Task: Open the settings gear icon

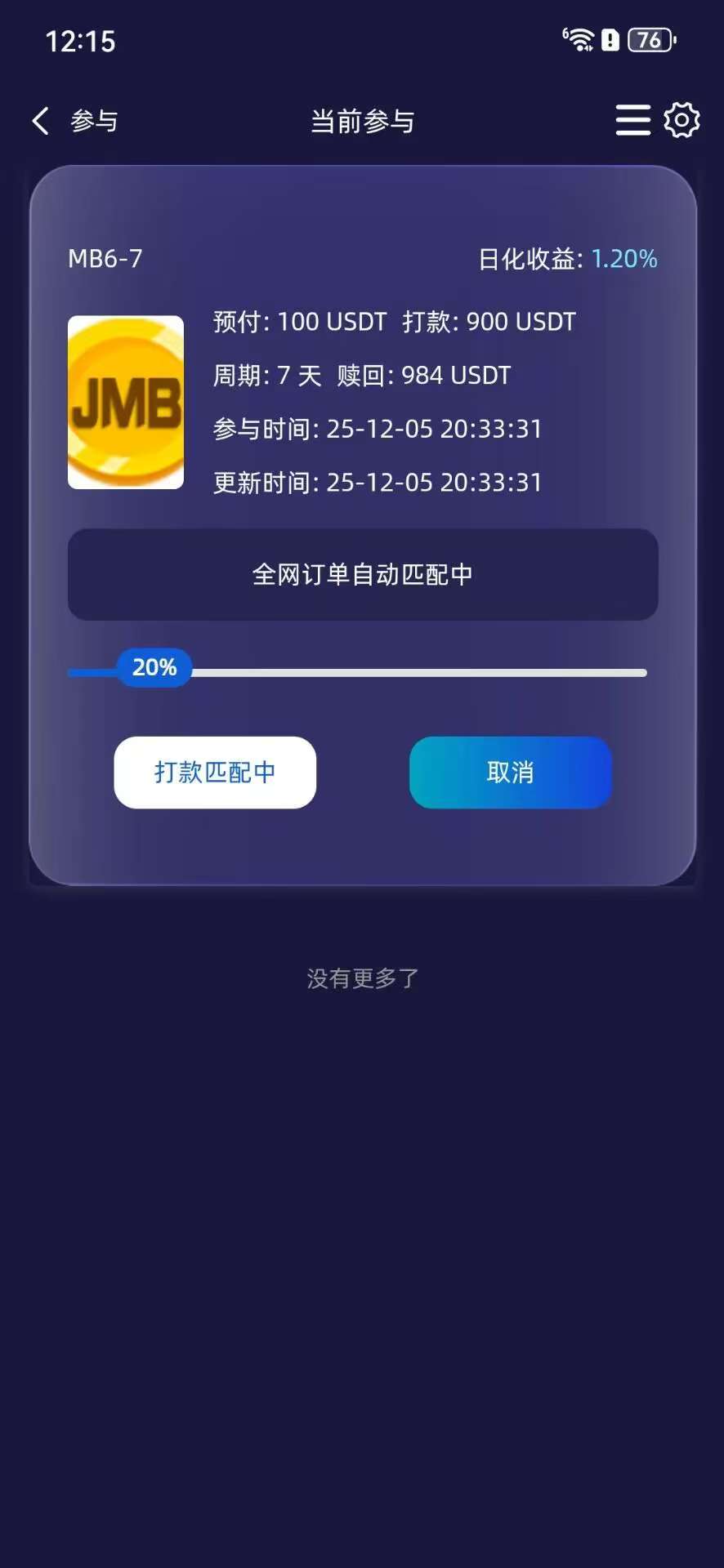Action: [682, 120]
